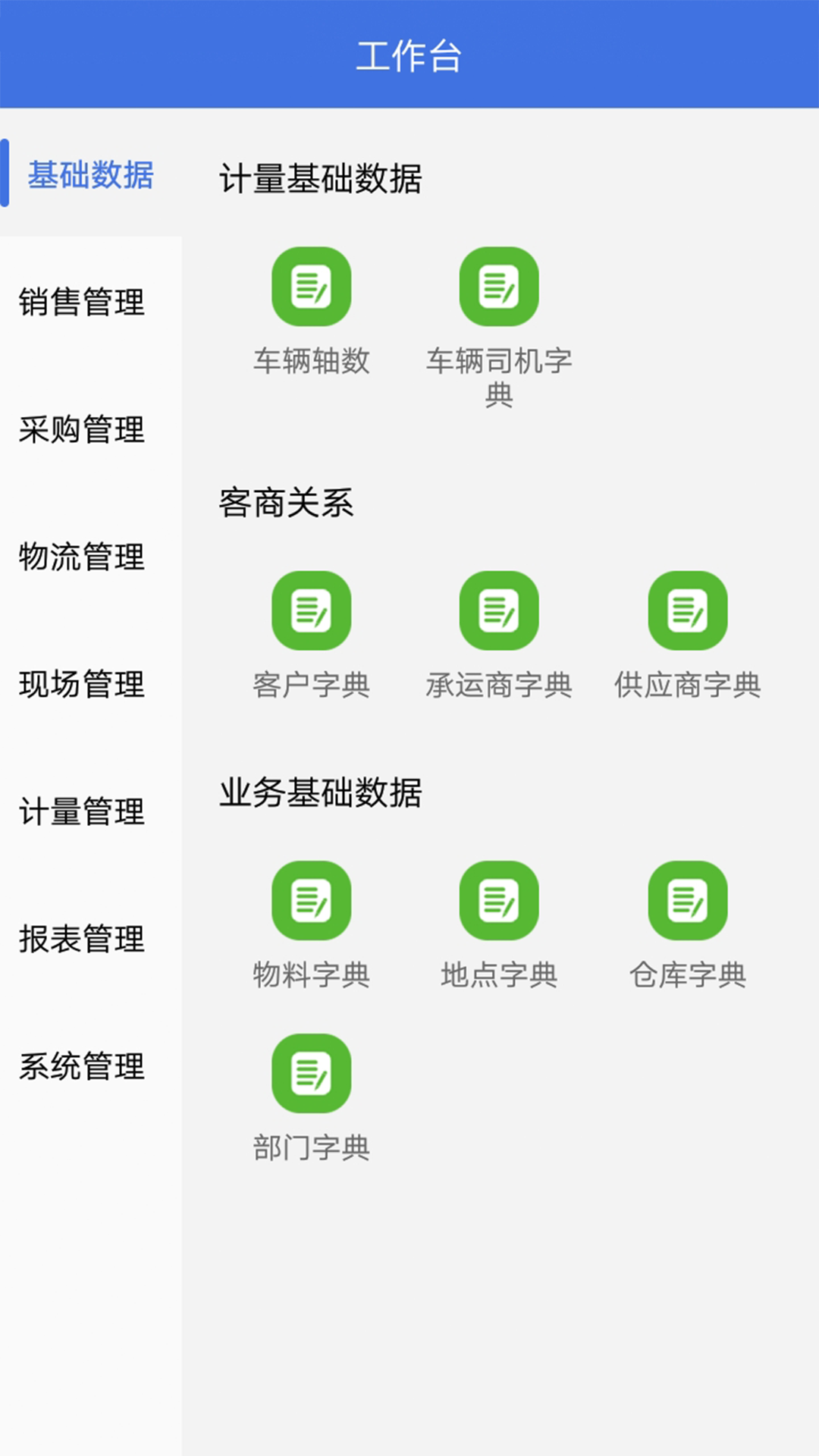Go to 物流管理 section
The width and height of the screenshot is (819, 1456).
tap(82, 557)
